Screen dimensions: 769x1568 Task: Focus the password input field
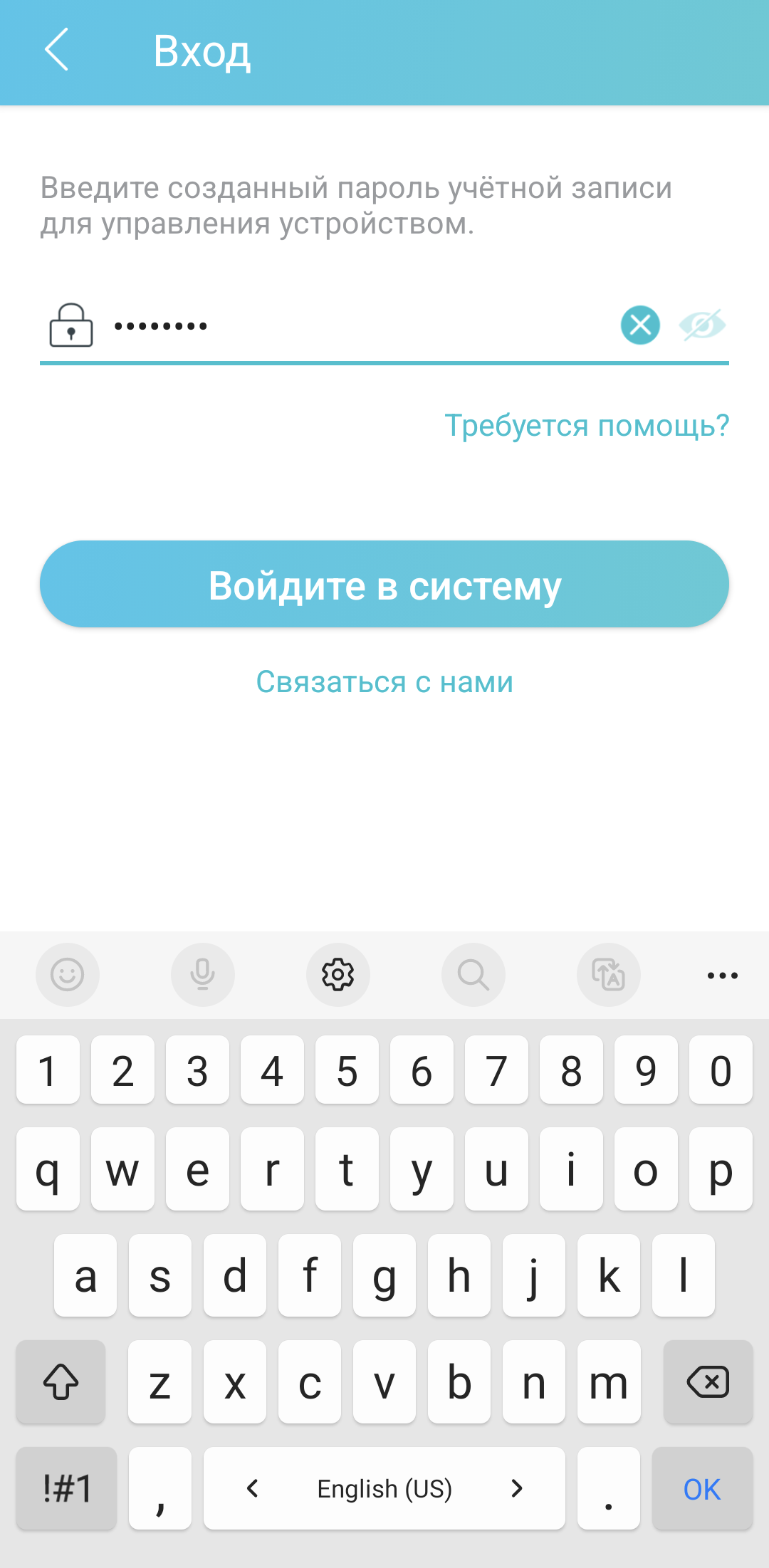click(x=356, y=326)
